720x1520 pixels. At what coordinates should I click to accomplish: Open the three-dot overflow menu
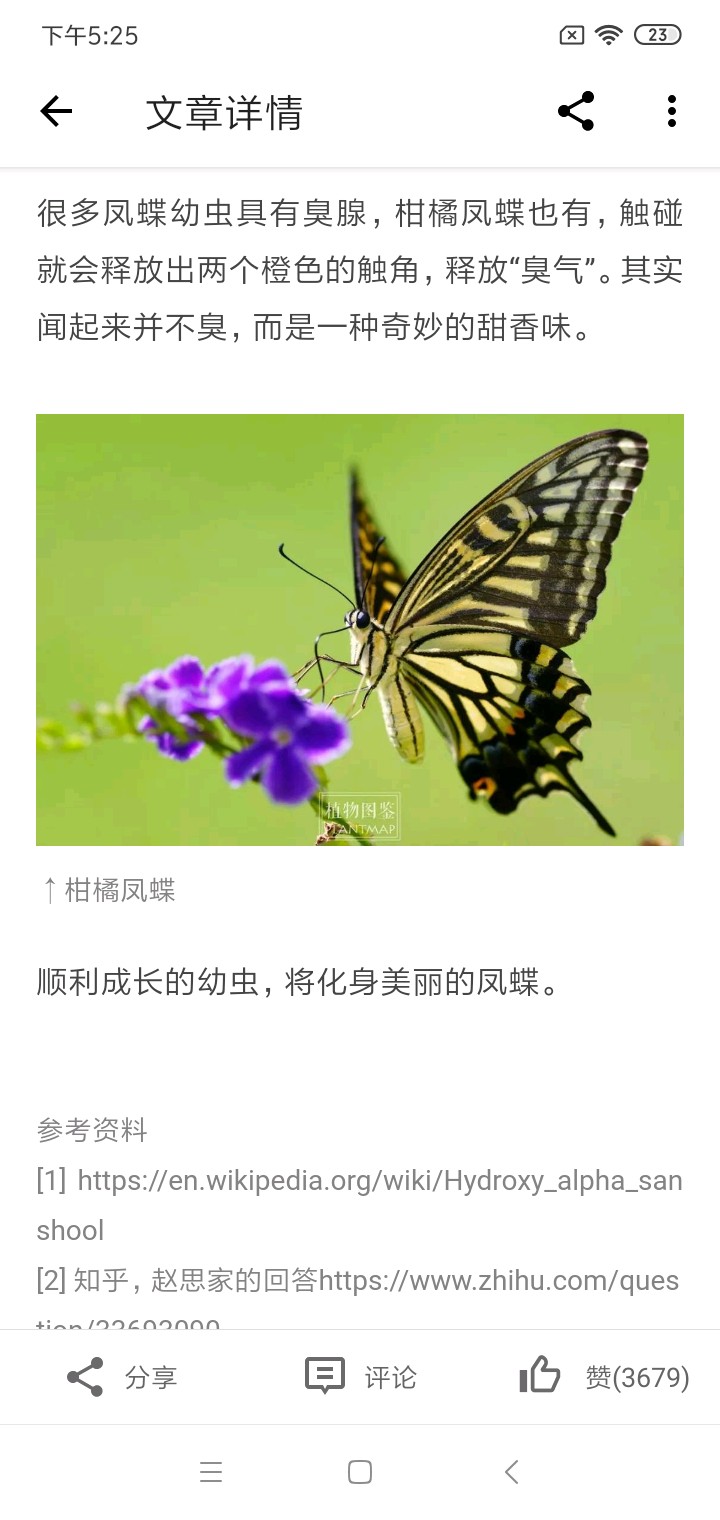[x=672, y=112]
